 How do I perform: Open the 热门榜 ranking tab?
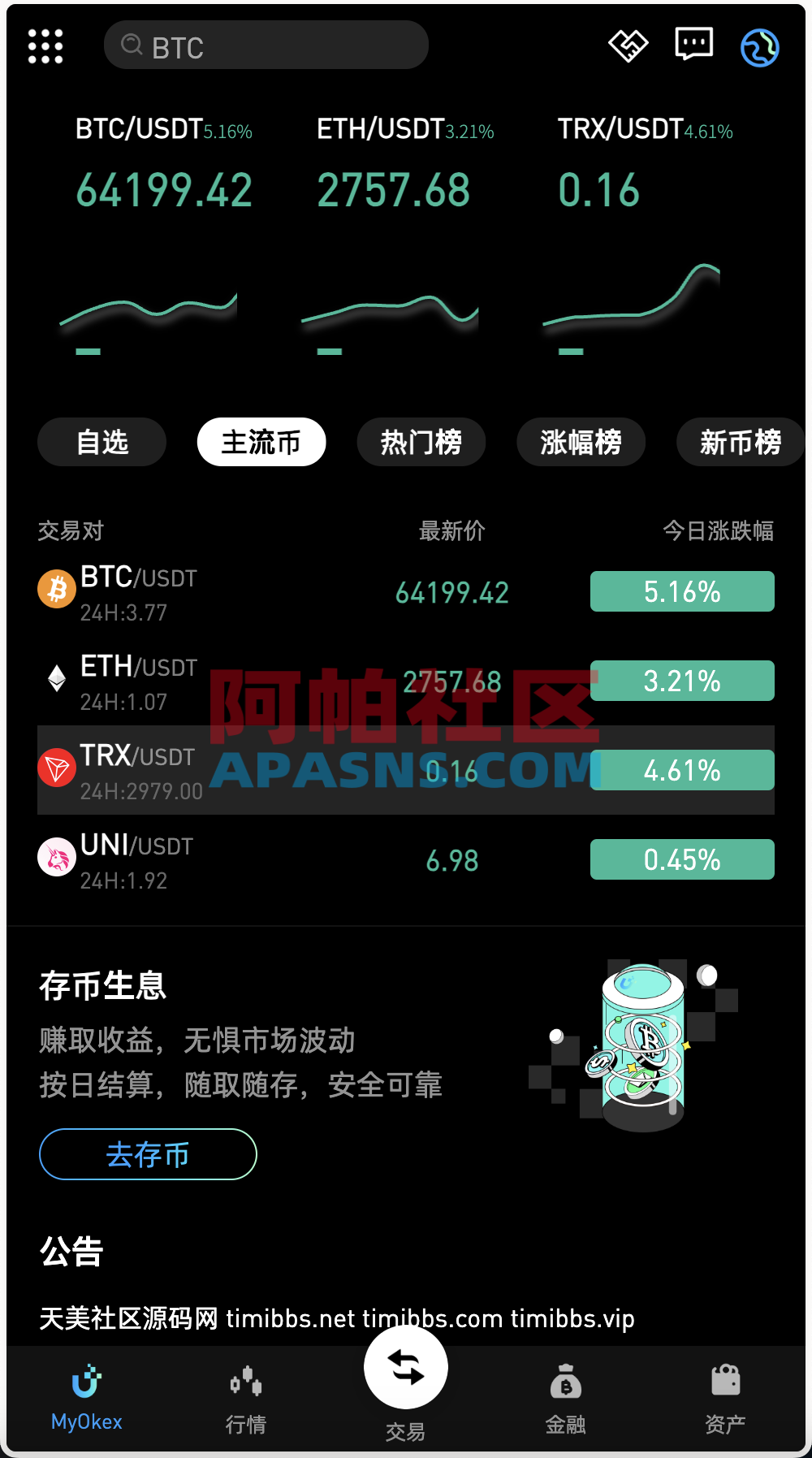pos(421,442)
